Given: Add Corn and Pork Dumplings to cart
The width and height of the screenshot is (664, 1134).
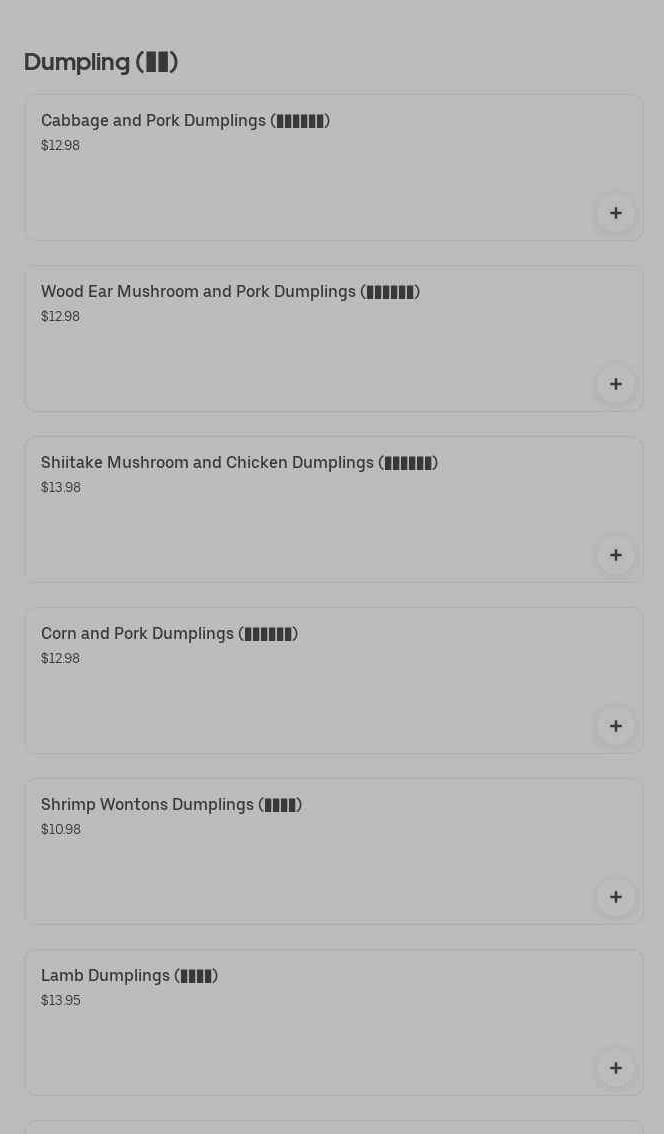Looking at the screenshot, I should click(x=616, y=726).
